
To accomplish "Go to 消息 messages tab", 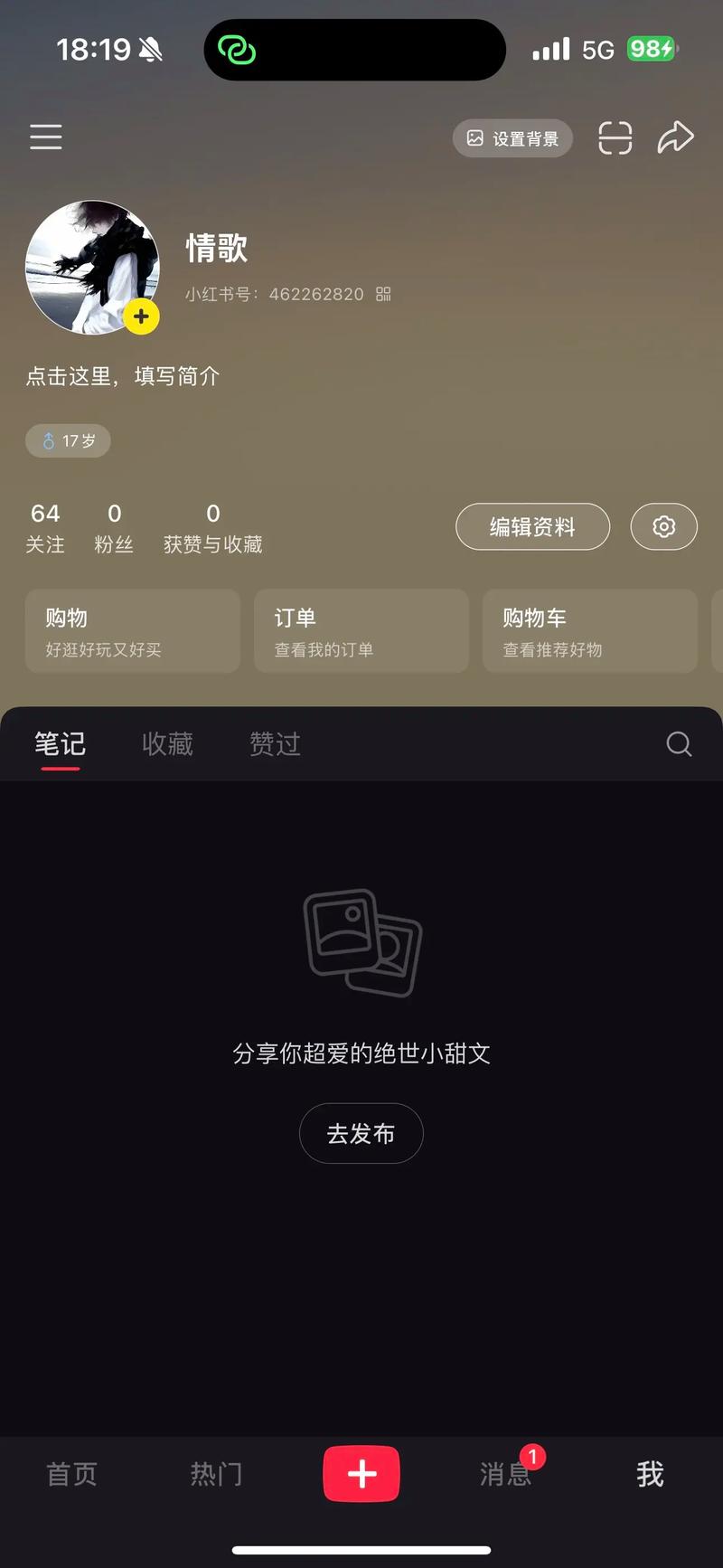I will pyautogui.click(x=505, y=1474).
